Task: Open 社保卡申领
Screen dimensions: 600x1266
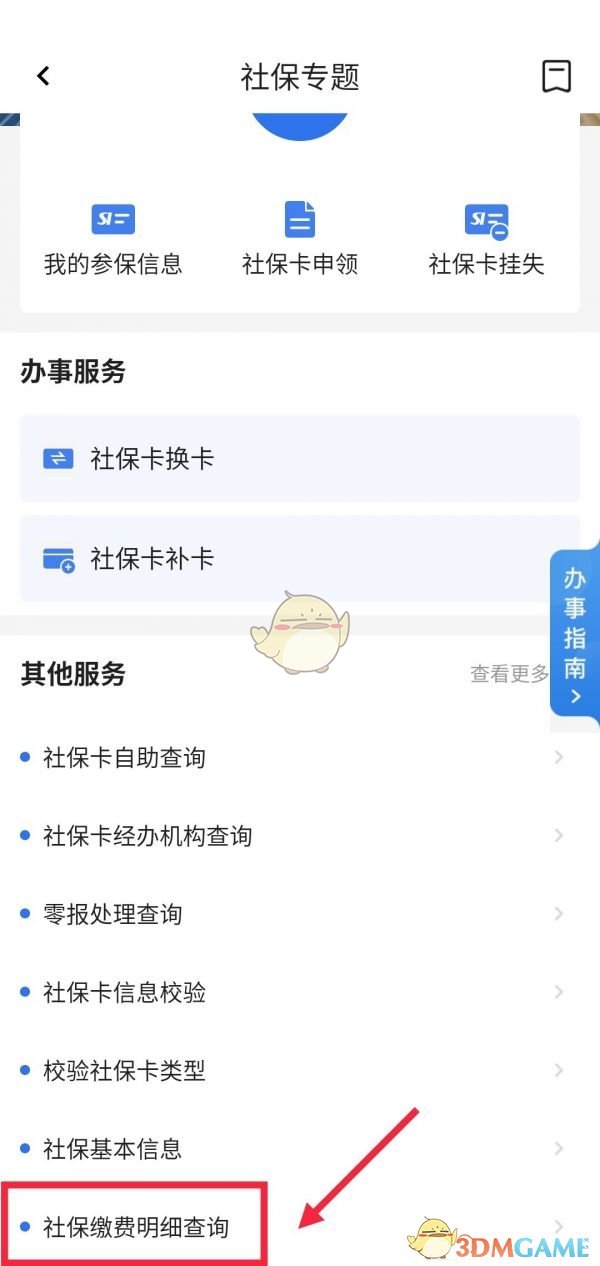Action: [x=300, y=238]
